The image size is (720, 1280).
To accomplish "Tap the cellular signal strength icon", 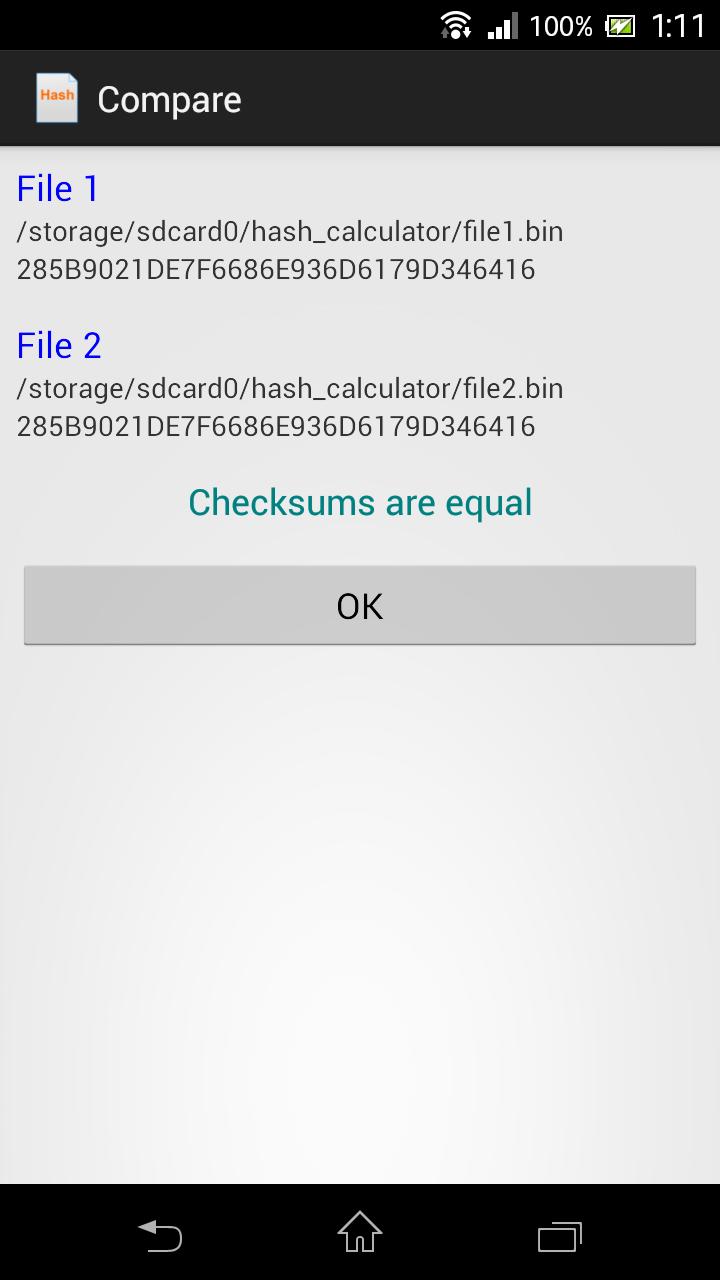I will [x=501, y=24].
